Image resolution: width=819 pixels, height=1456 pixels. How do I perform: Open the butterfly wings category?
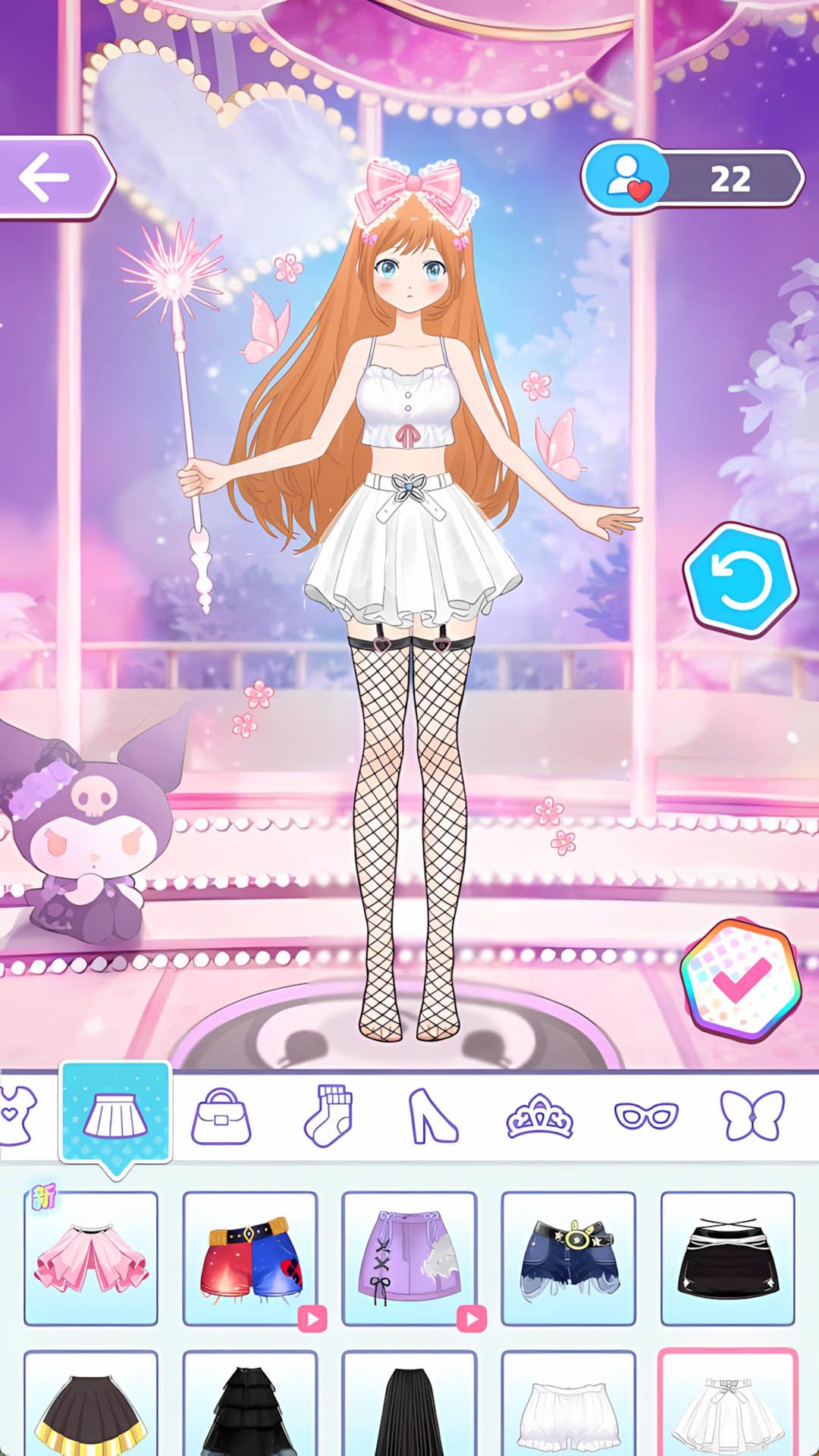pyautogui.click(x=751, y=1116)
